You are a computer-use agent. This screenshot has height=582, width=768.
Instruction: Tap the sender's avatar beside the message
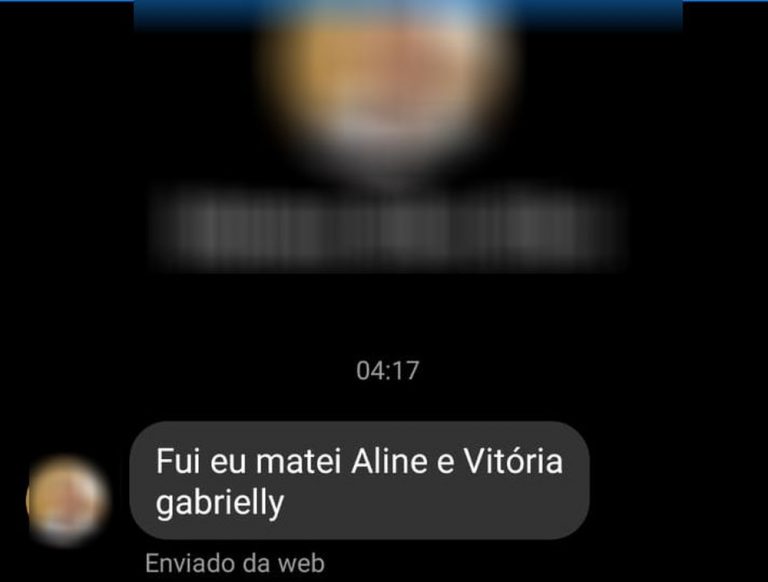[68, 499]
